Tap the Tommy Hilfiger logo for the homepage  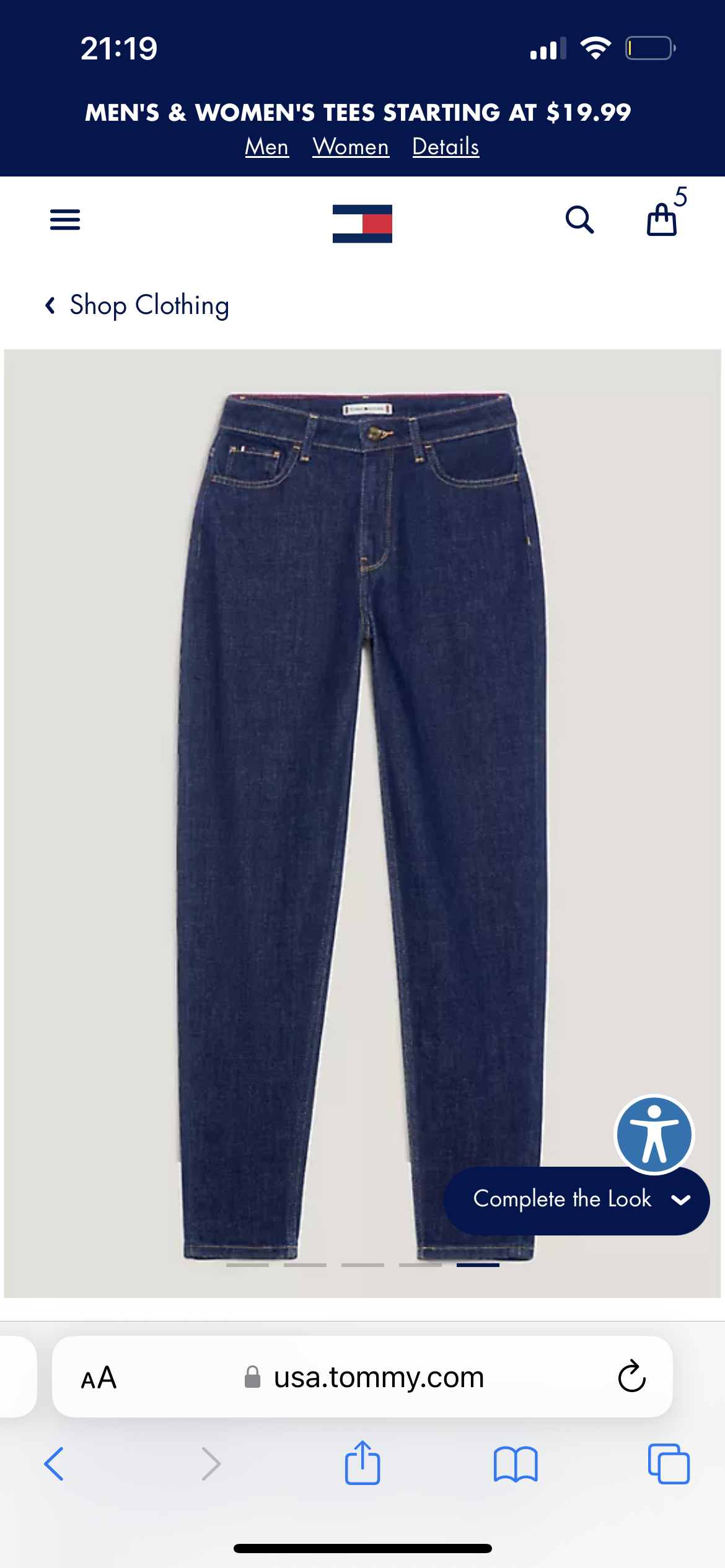point(362,224)
